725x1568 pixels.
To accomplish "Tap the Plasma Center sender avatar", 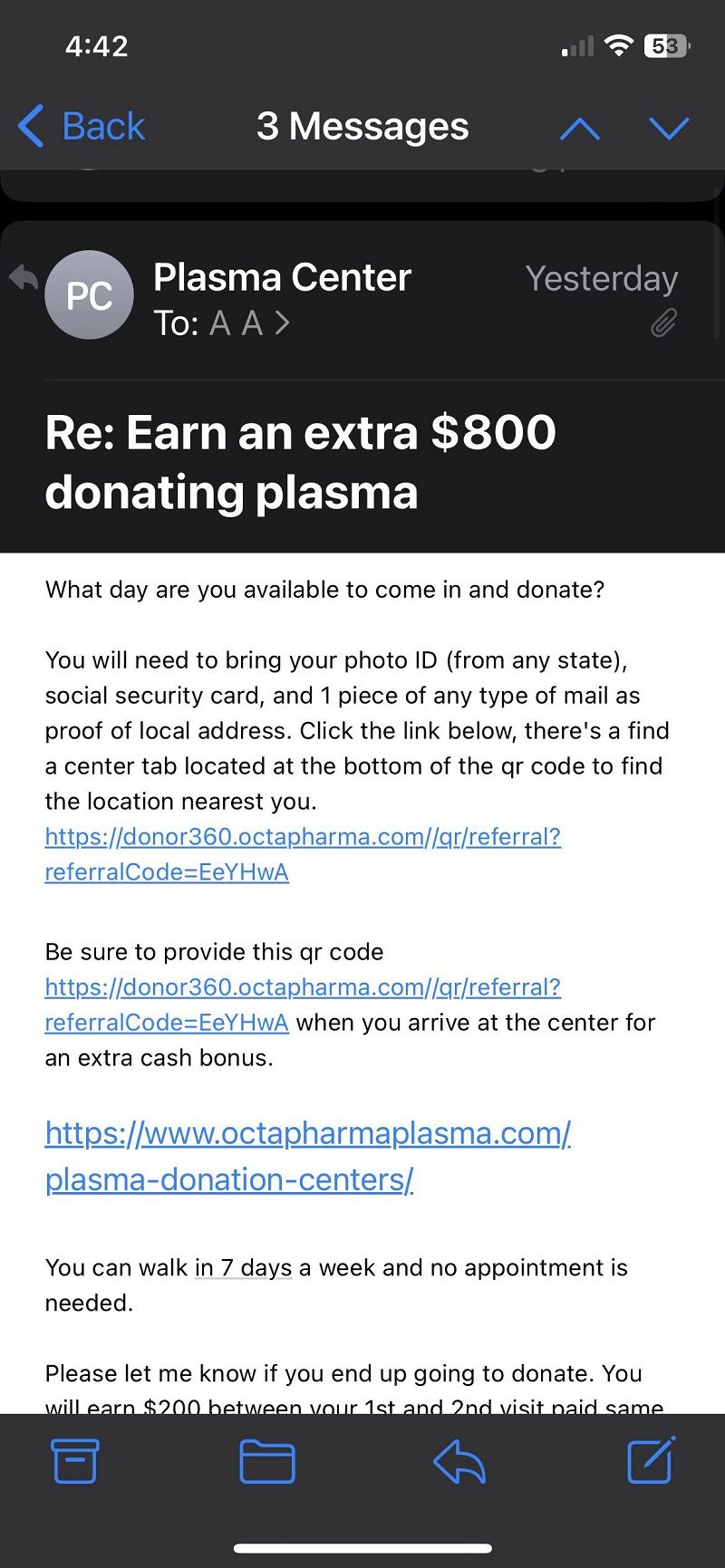I will pyautogui.click(x=89, y=295).
